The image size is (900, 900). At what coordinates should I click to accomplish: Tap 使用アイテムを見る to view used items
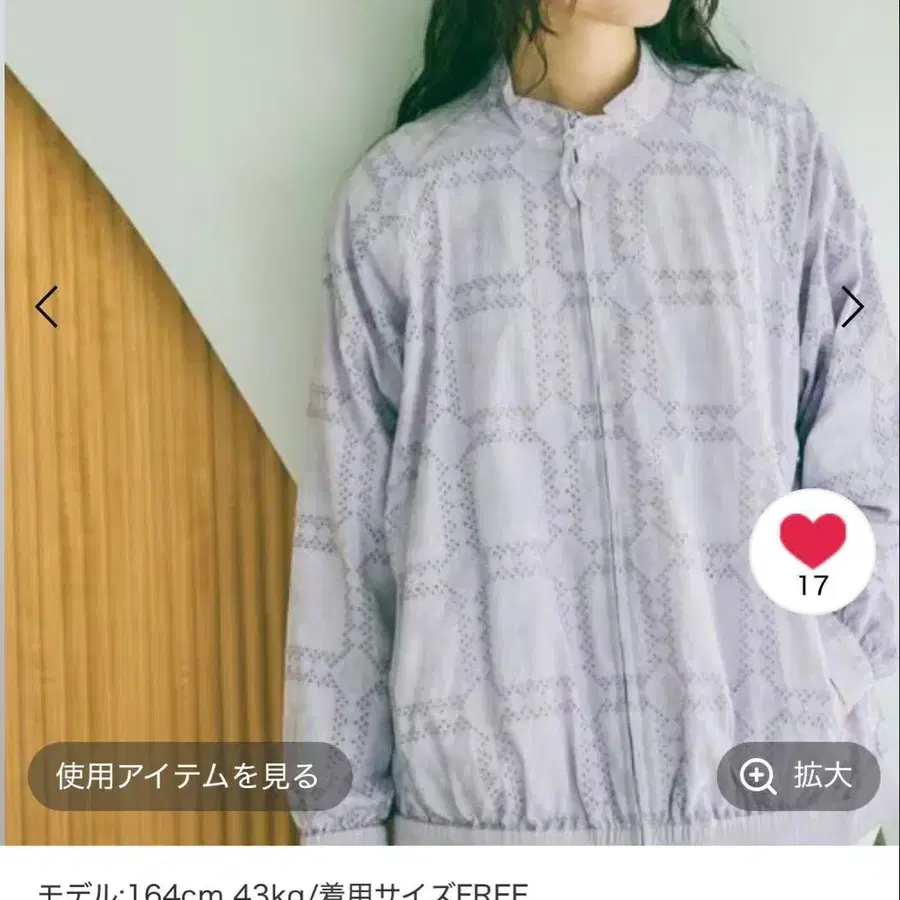189,777
